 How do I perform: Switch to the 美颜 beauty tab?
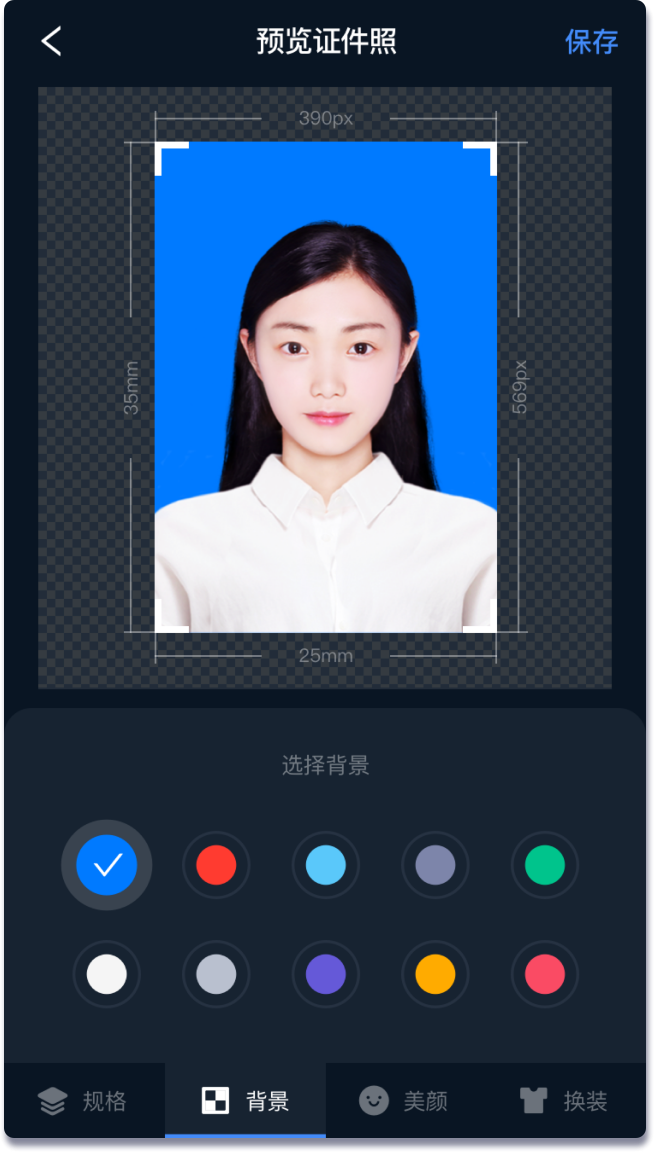404,1101
